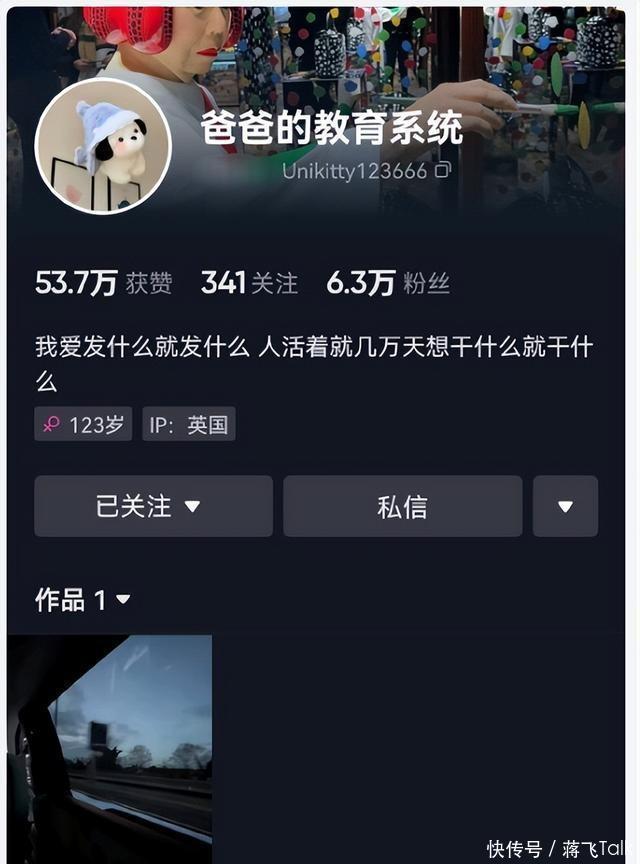View the 341 关注 following list
Screen dimensions: 640x864
tap(249, 283)
